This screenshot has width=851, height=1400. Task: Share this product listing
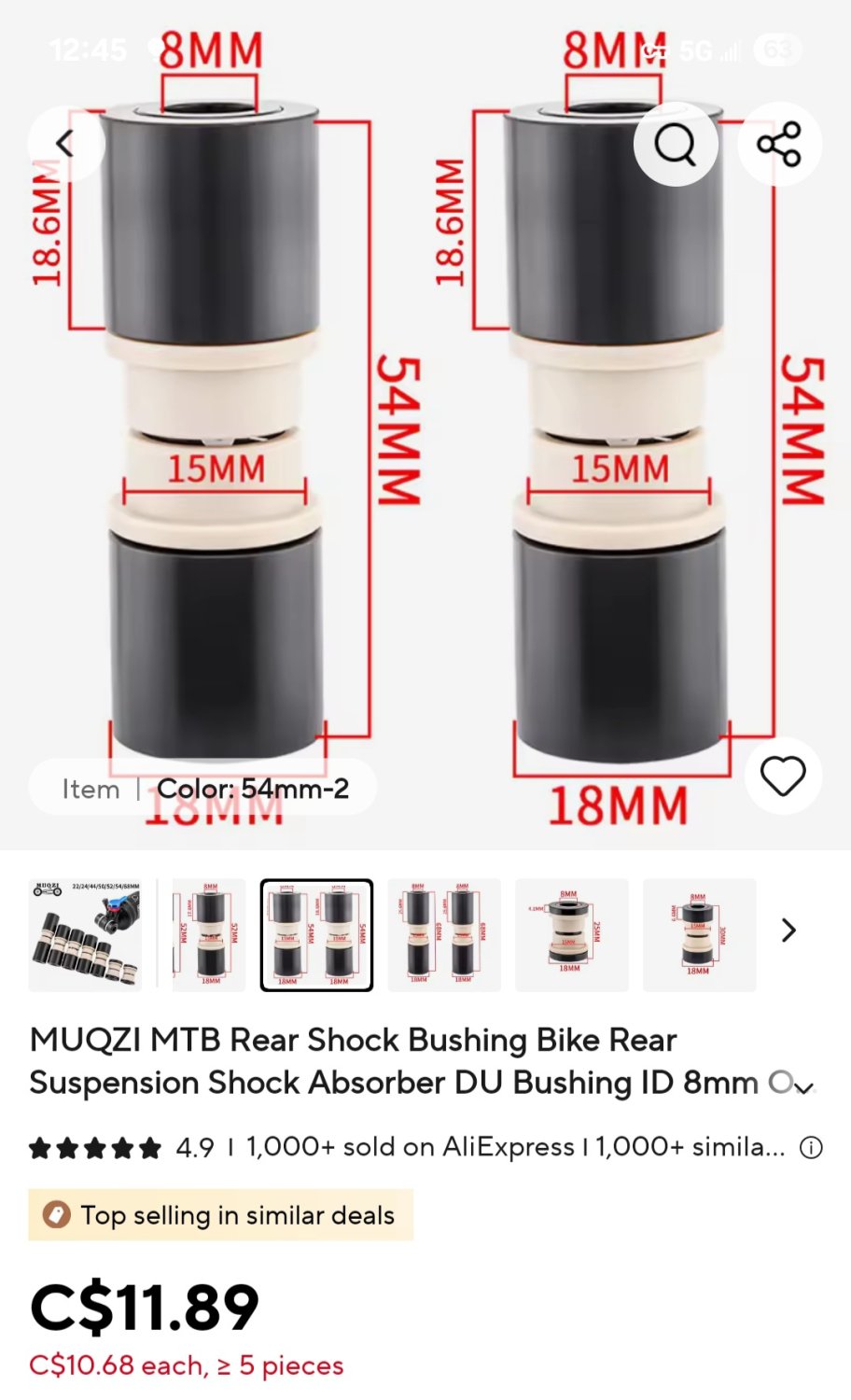(x=779, y=144)
